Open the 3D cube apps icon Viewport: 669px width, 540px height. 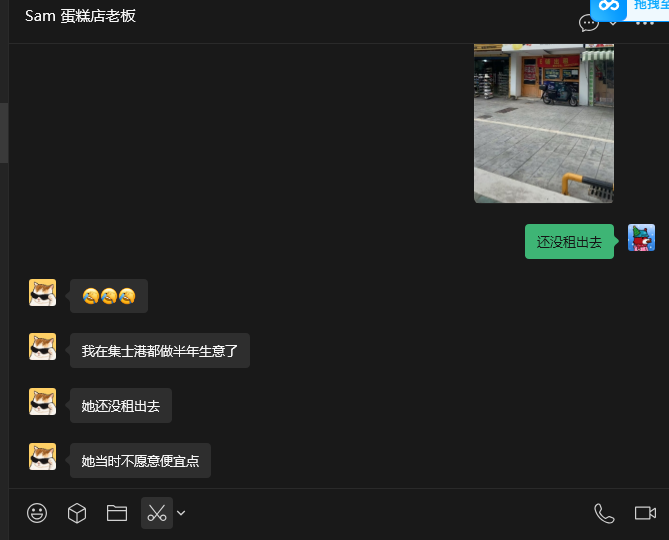(x=77, y=513)
